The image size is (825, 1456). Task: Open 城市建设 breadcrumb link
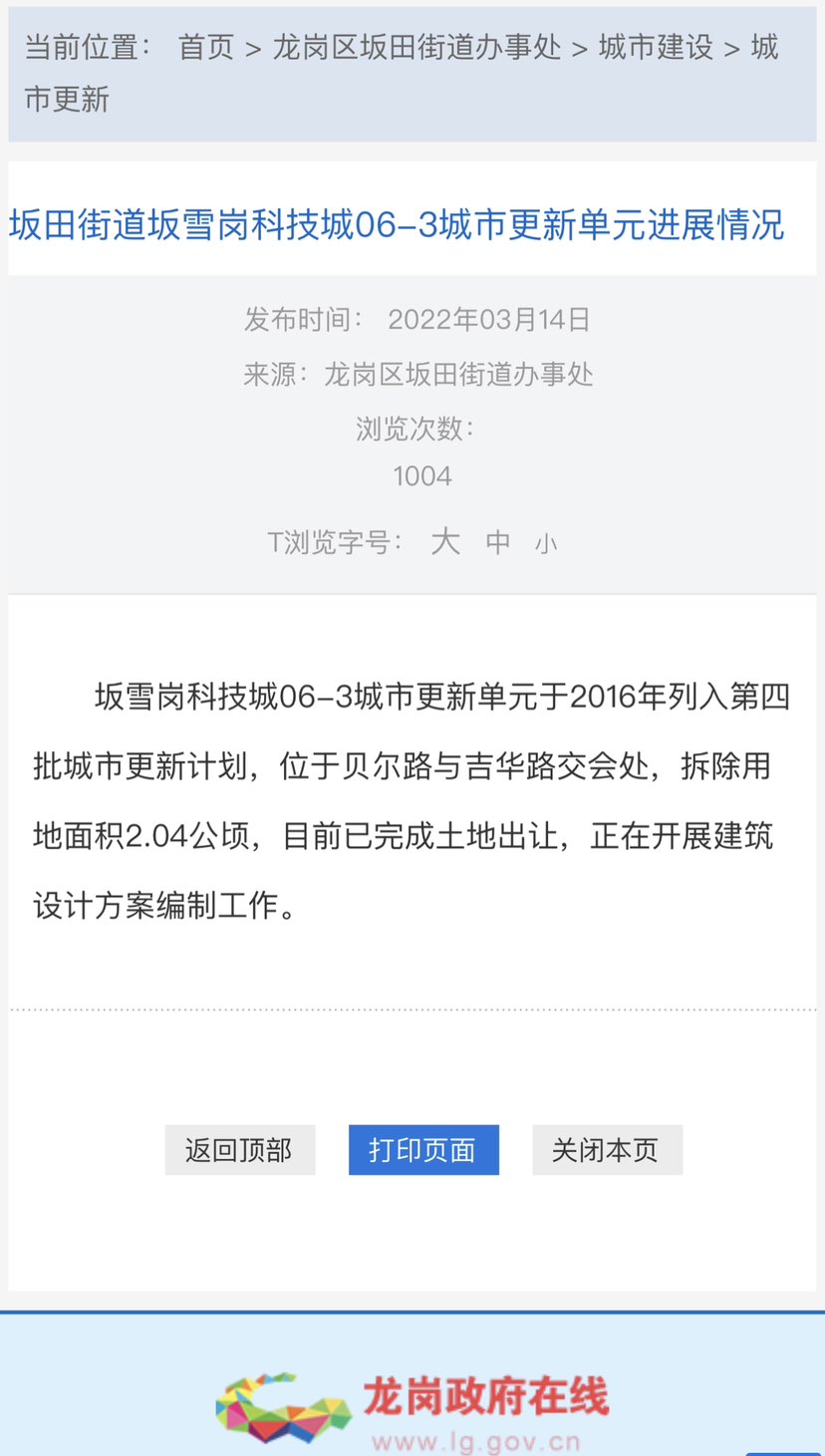[x=656, y=47]
